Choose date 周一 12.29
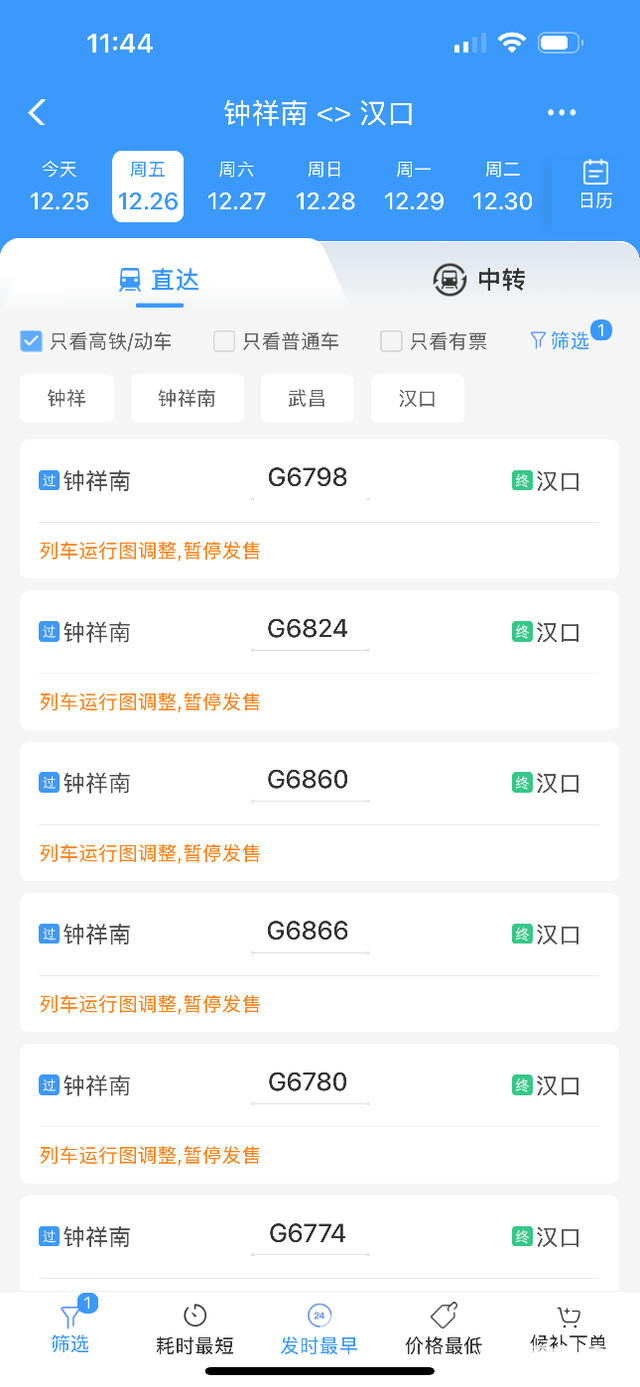 click(413, 187)
